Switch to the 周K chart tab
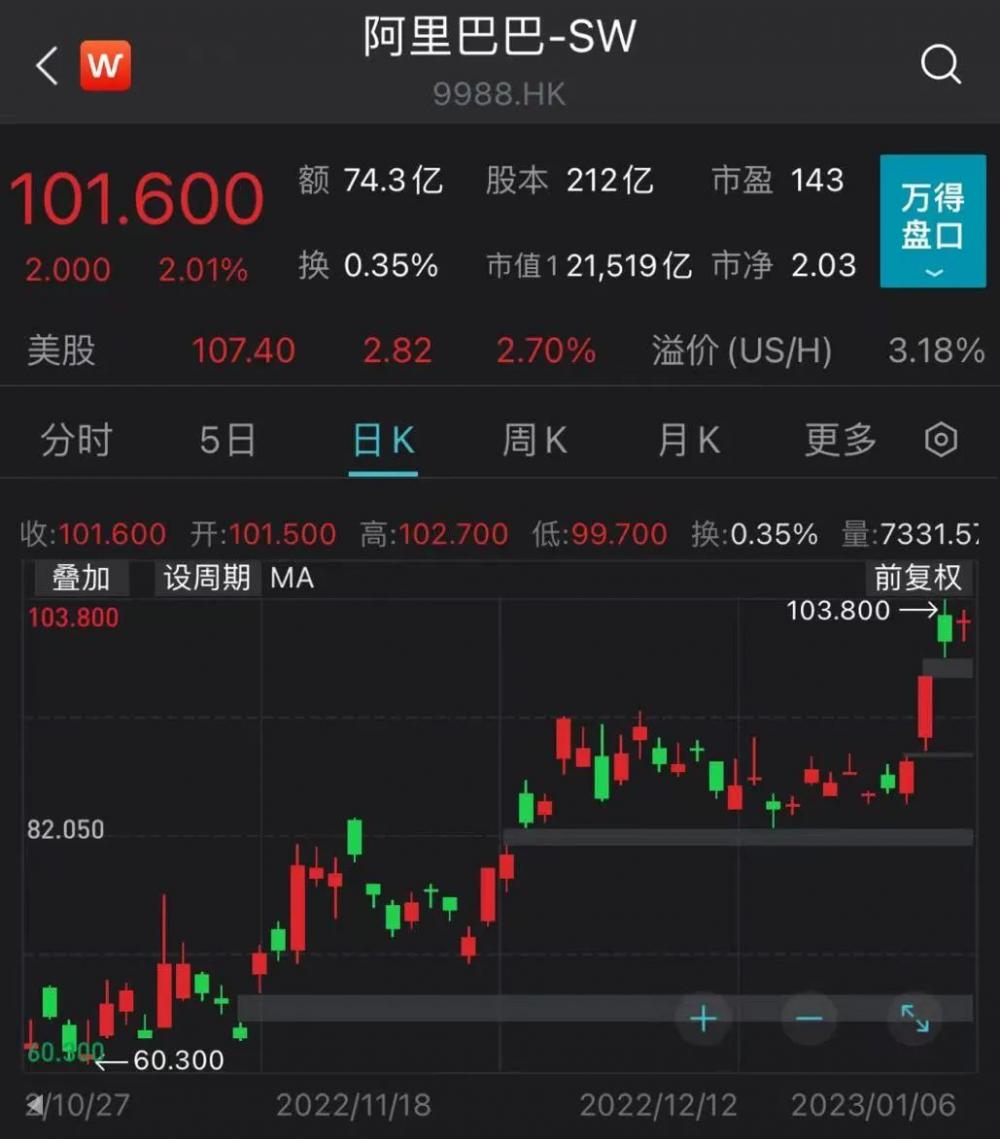The height and width of the screenshot is (1139, 1000). [x=534, y=440]
